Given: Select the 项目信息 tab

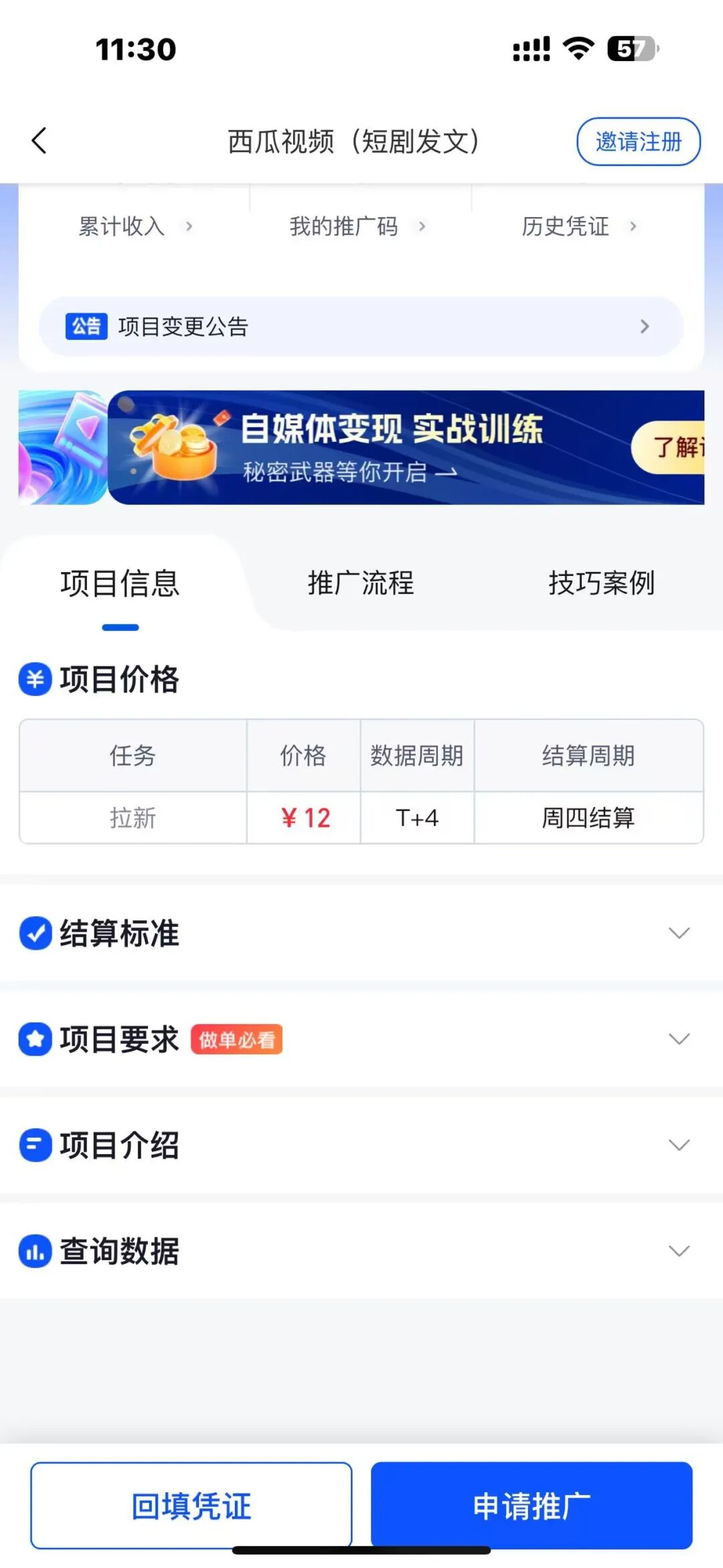Looking at the screenshot, I should click(x=120, y=583).
